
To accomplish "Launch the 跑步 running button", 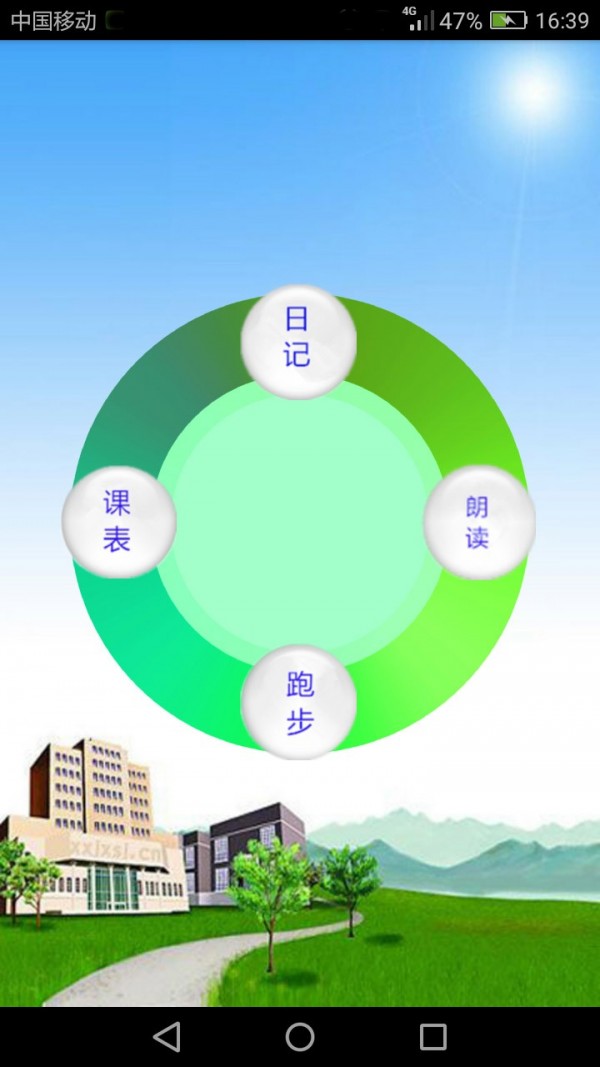I will point(298,702).
